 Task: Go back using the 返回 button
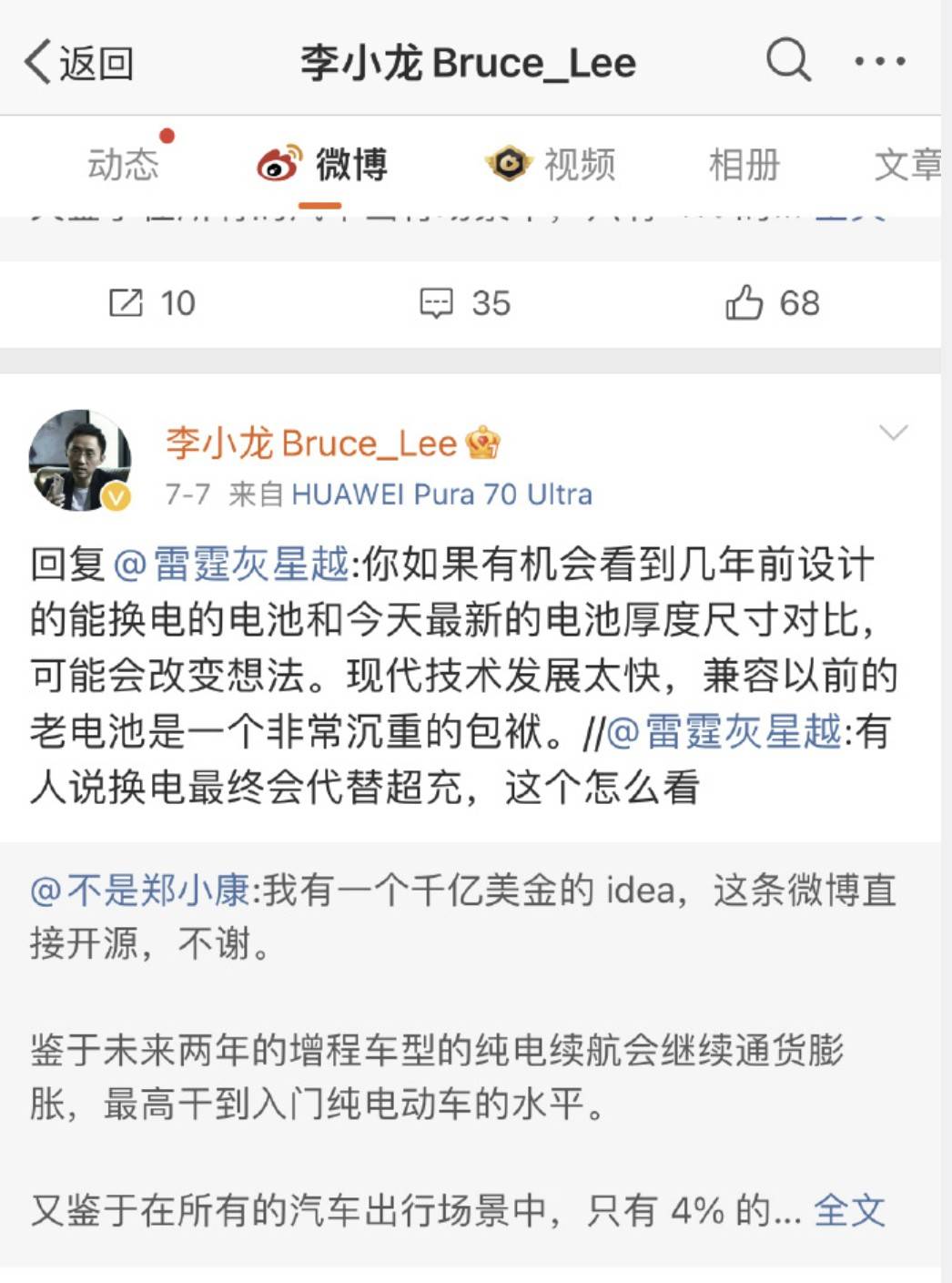(x=78, y=63)
